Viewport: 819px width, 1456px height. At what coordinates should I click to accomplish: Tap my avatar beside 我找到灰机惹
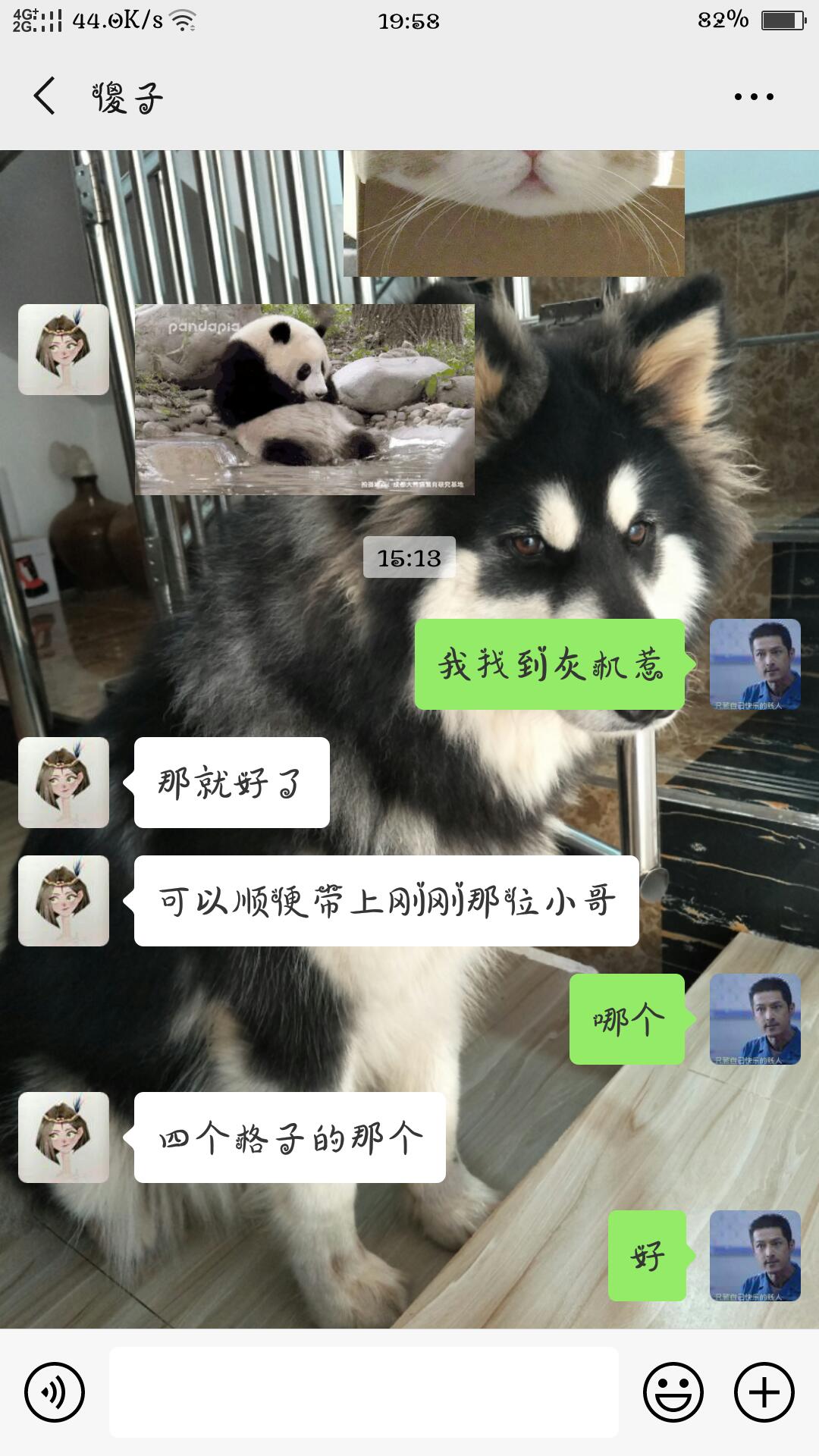[755, 664]
